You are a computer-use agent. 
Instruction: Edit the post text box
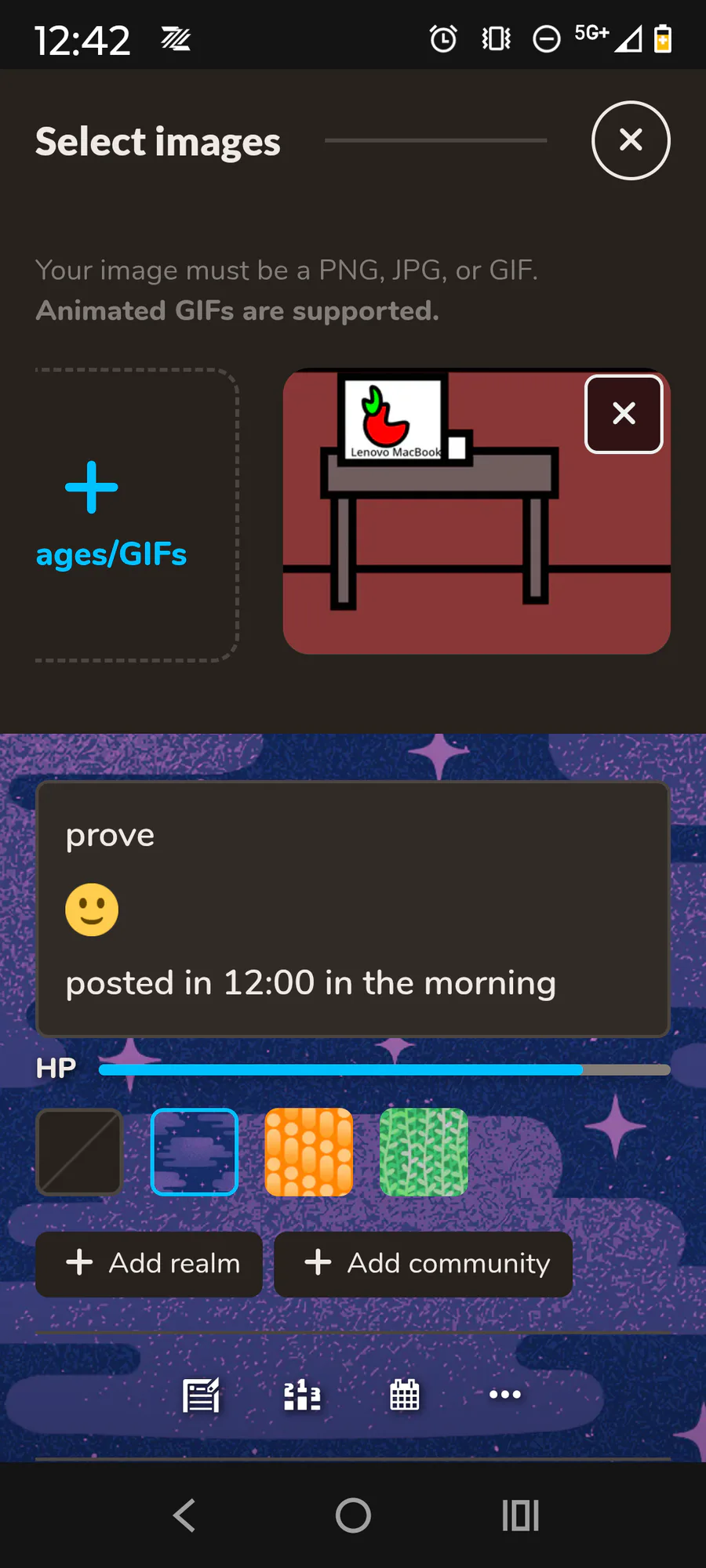[x=353, y=909]
